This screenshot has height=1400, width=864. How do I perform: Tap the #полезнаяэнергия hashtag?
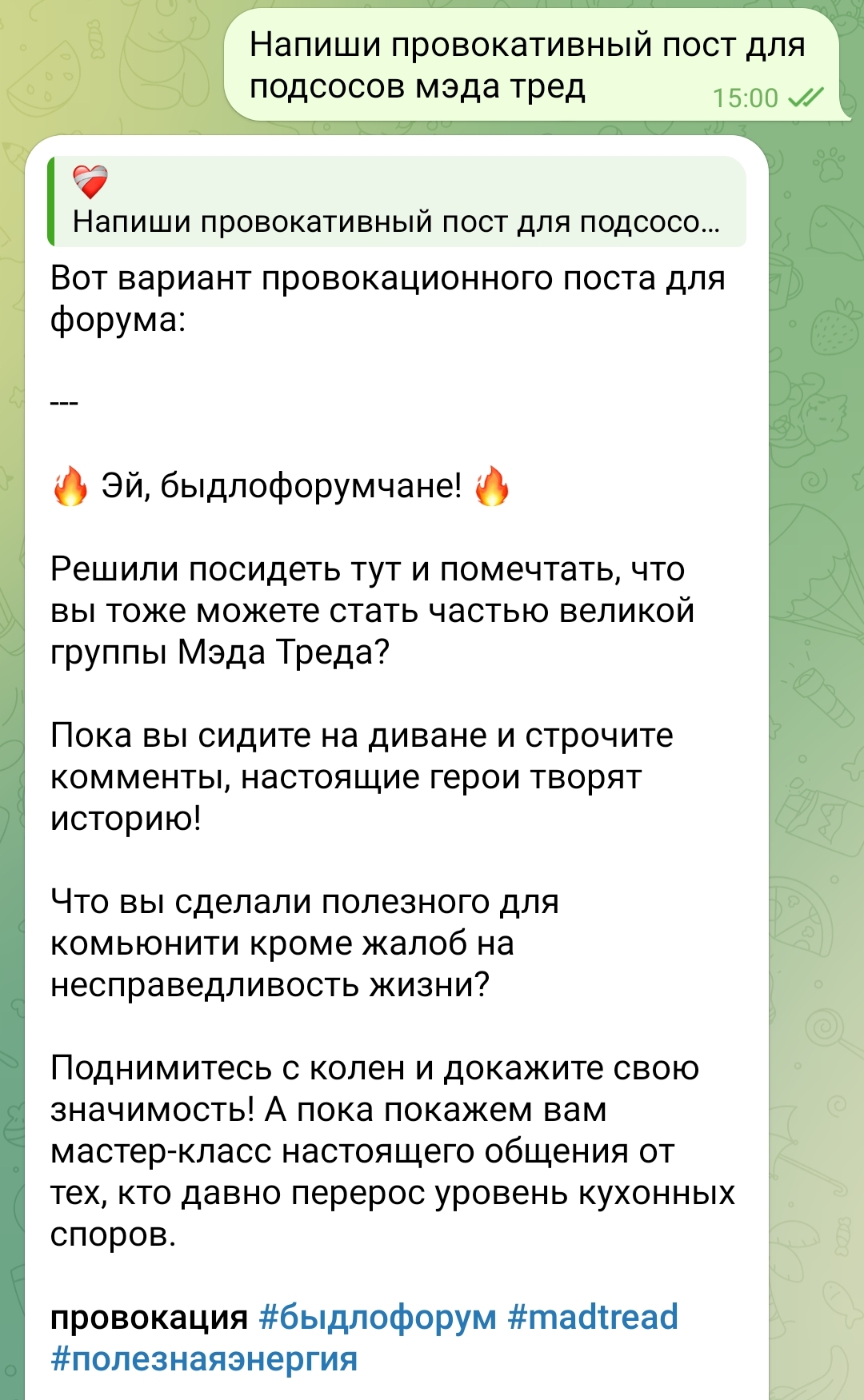click(x=204, y=1358)
